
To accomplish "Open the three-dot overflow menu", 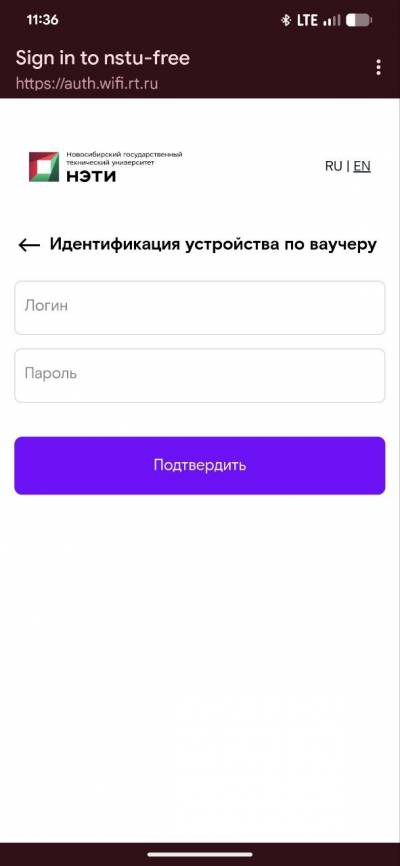I will point(378,67).
